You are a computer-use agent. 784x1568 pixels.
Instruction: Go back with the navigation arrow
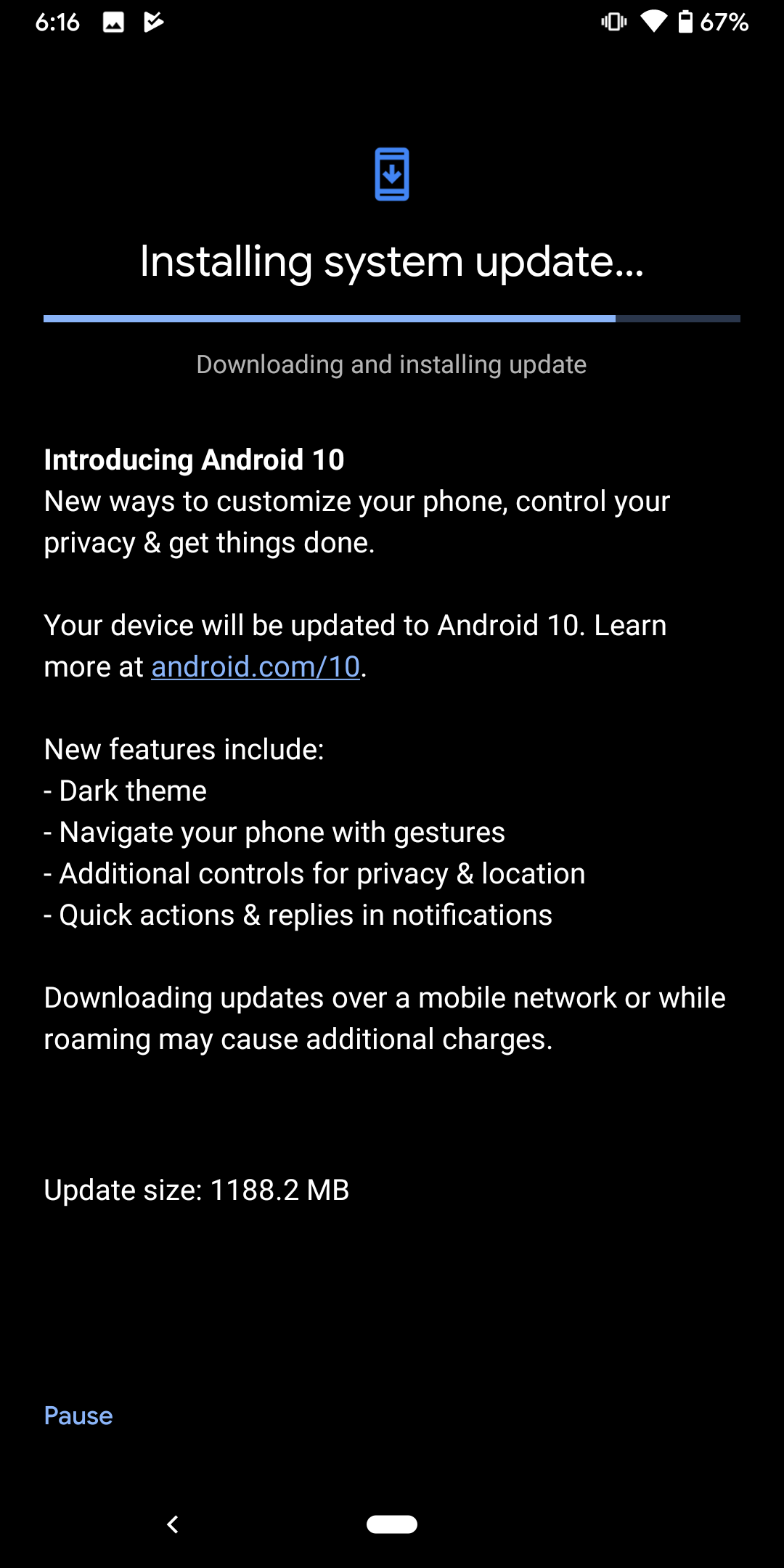173,1524
